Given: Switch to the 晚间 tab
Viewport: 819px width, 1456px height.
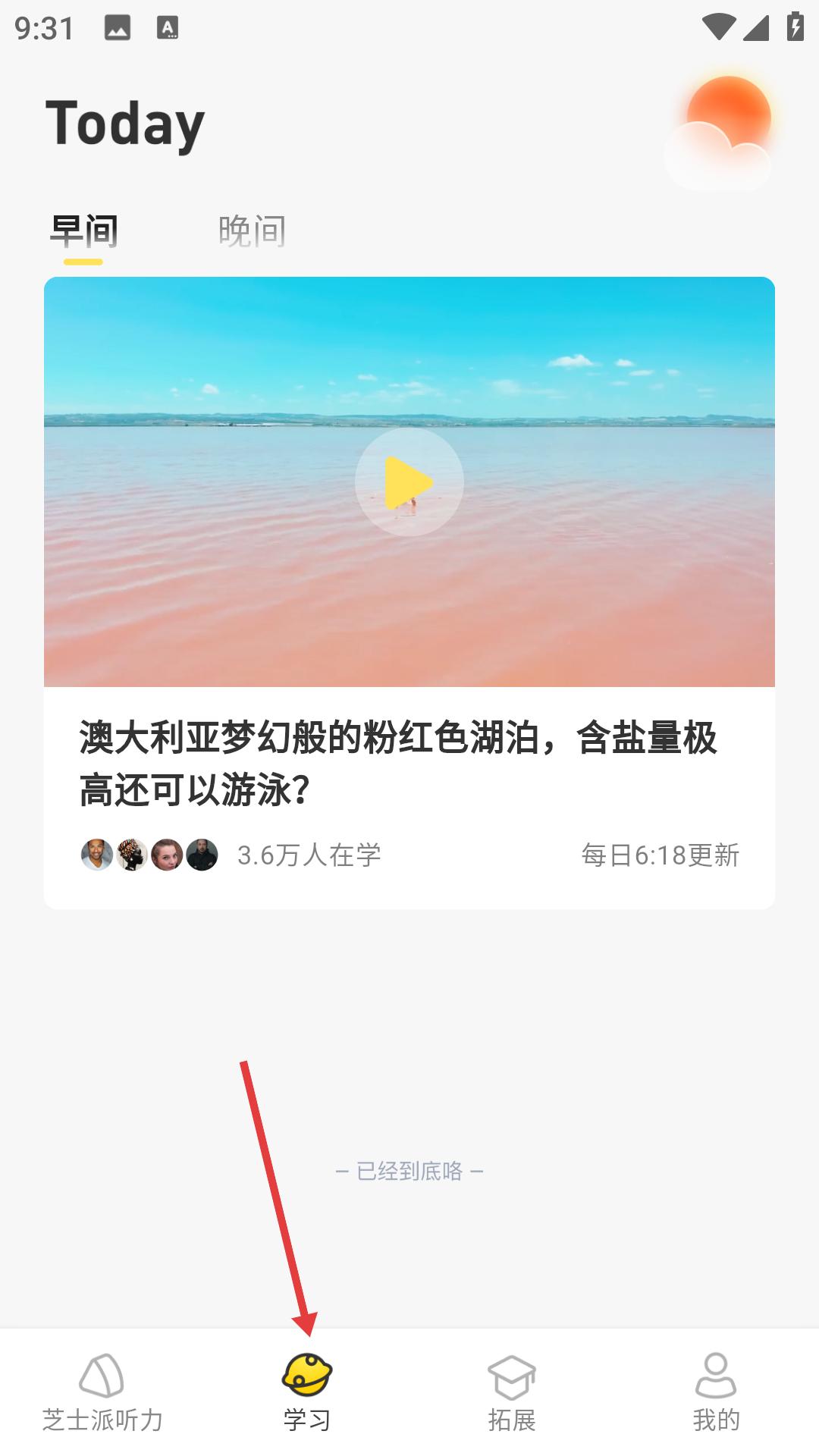Looking at the screenshot, I should 252,231.
